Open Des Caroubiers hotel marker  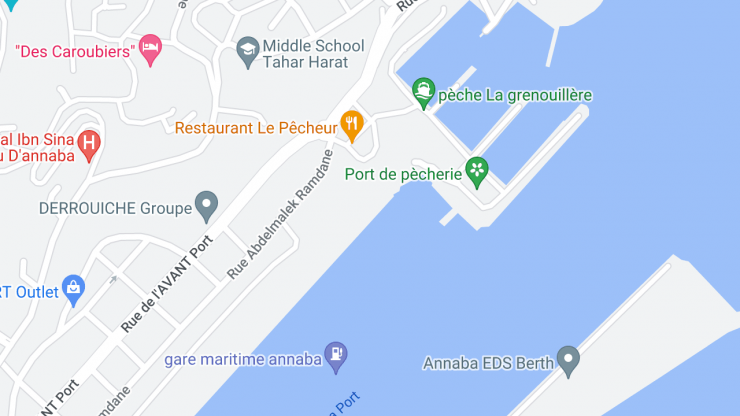[x=150, y=47]
